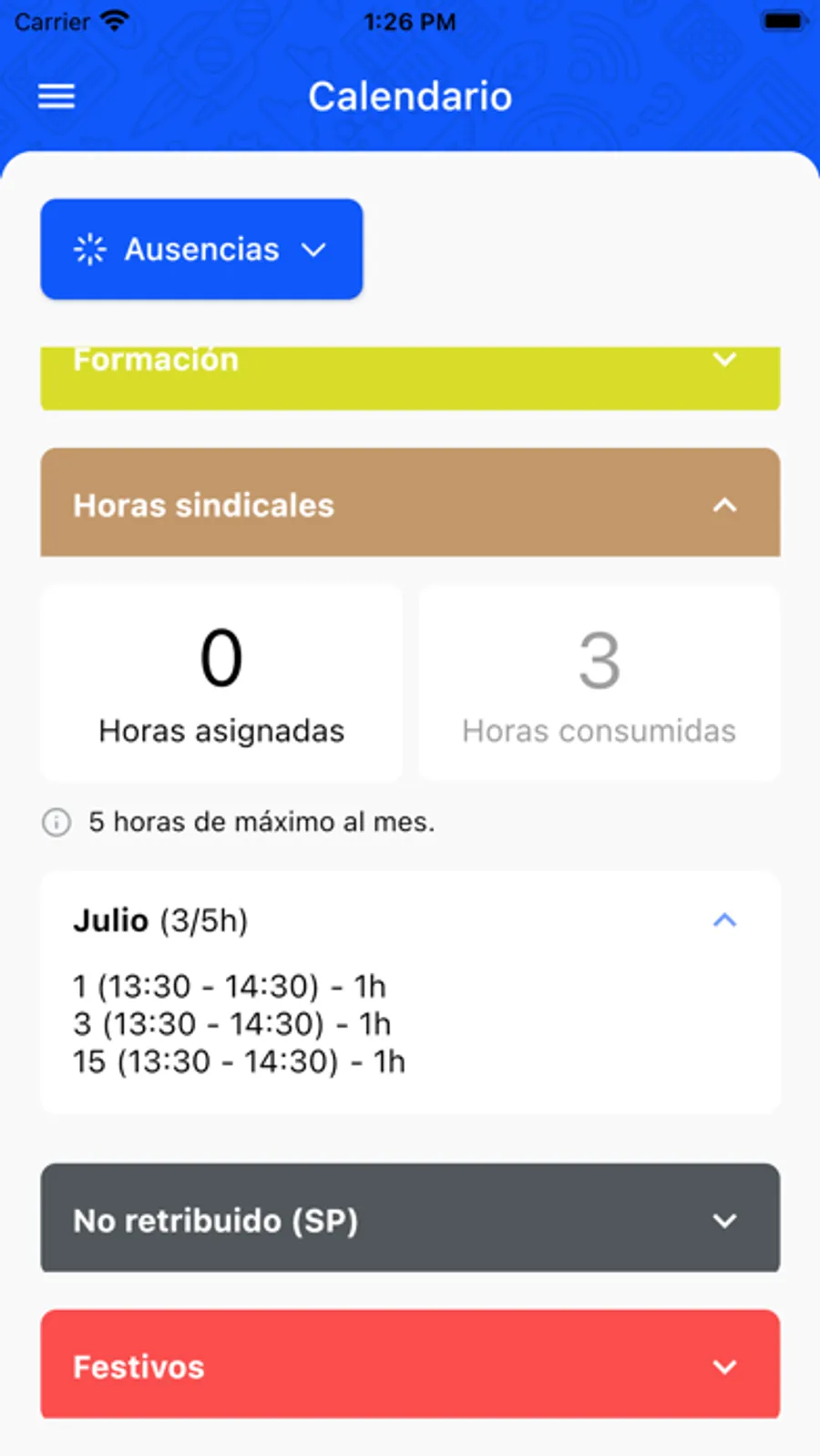Open the hamburger drawer menu

56,97
